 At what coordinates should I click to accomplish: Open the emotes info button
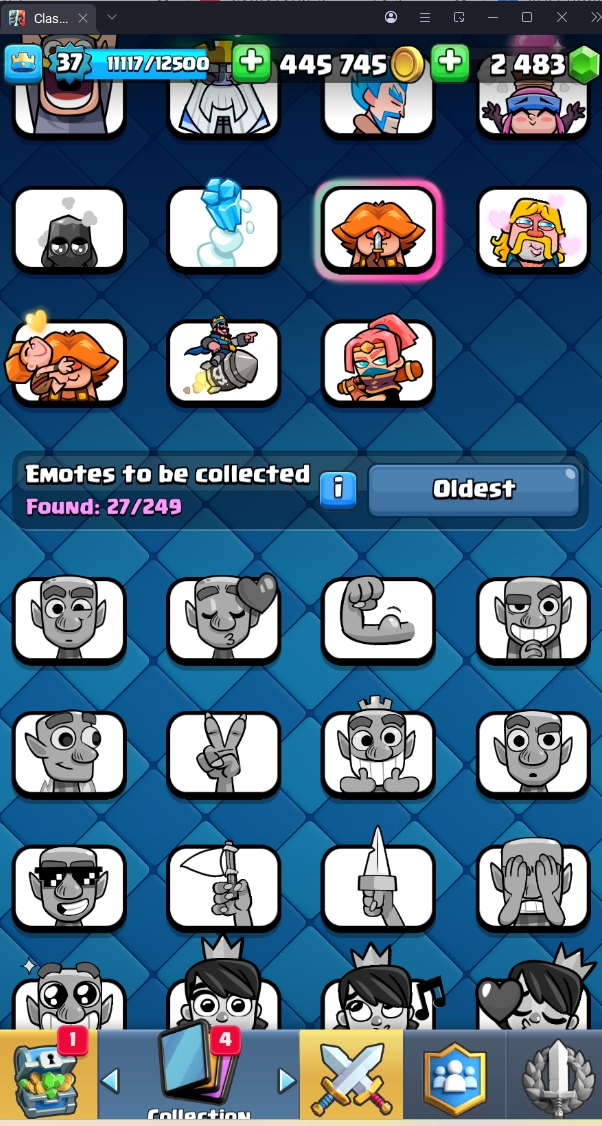(x=338, y=488)
